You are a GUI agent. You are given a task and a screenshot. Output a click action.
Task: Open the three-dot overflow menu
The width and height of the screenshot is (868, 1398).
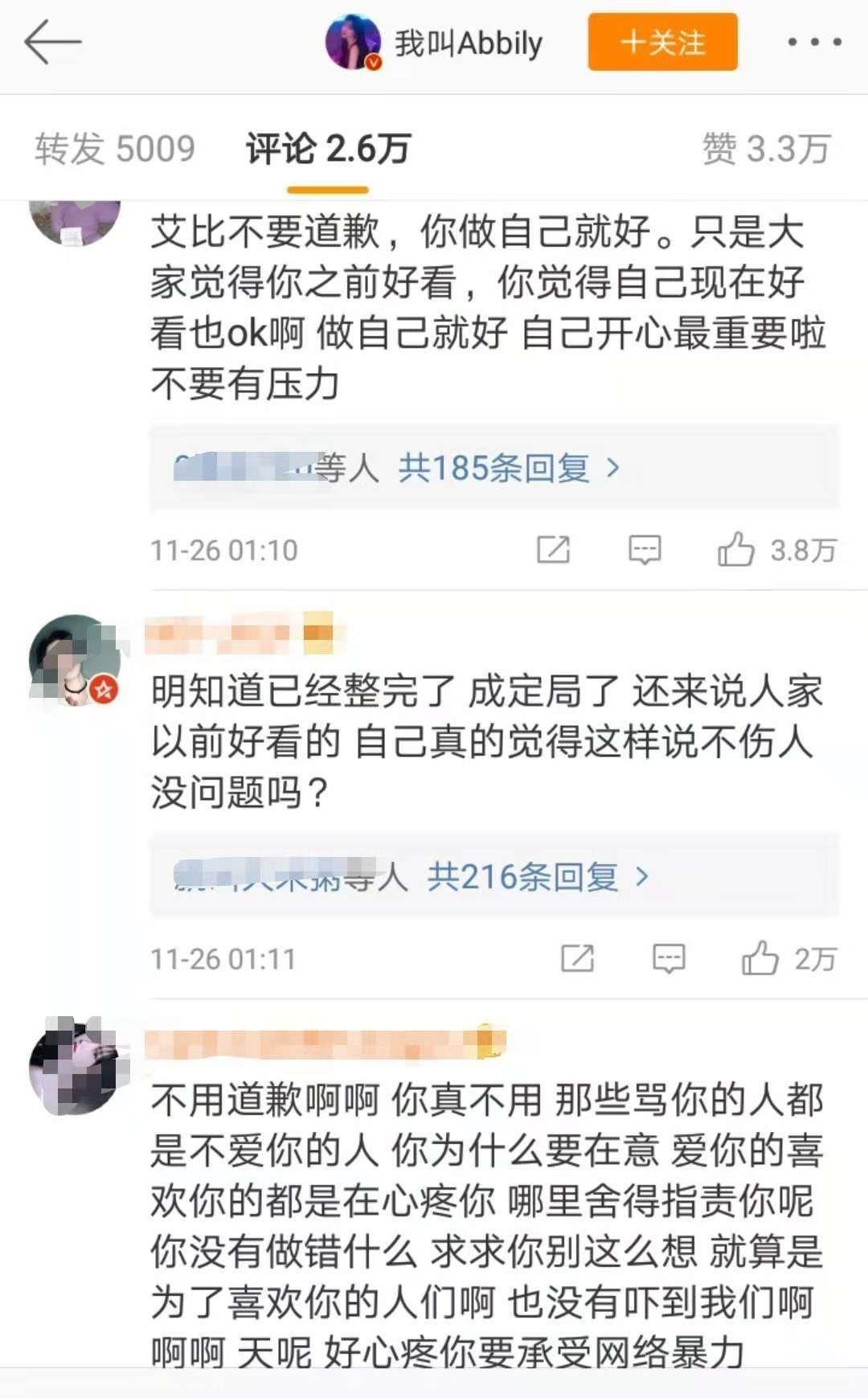coord(813,42)
